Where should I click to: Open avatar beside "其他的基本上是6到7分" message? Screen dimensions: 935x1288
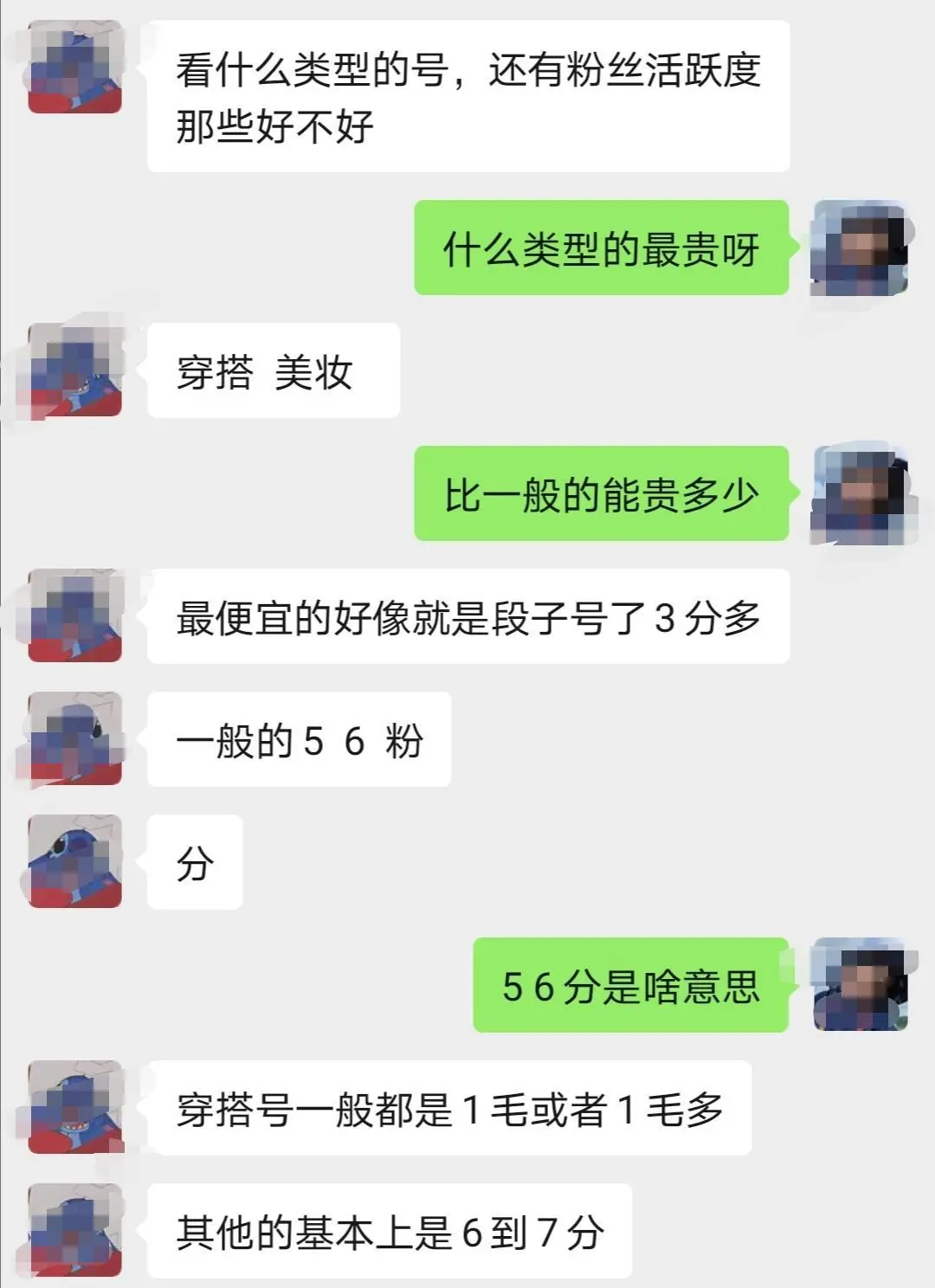coord(74,1231)
